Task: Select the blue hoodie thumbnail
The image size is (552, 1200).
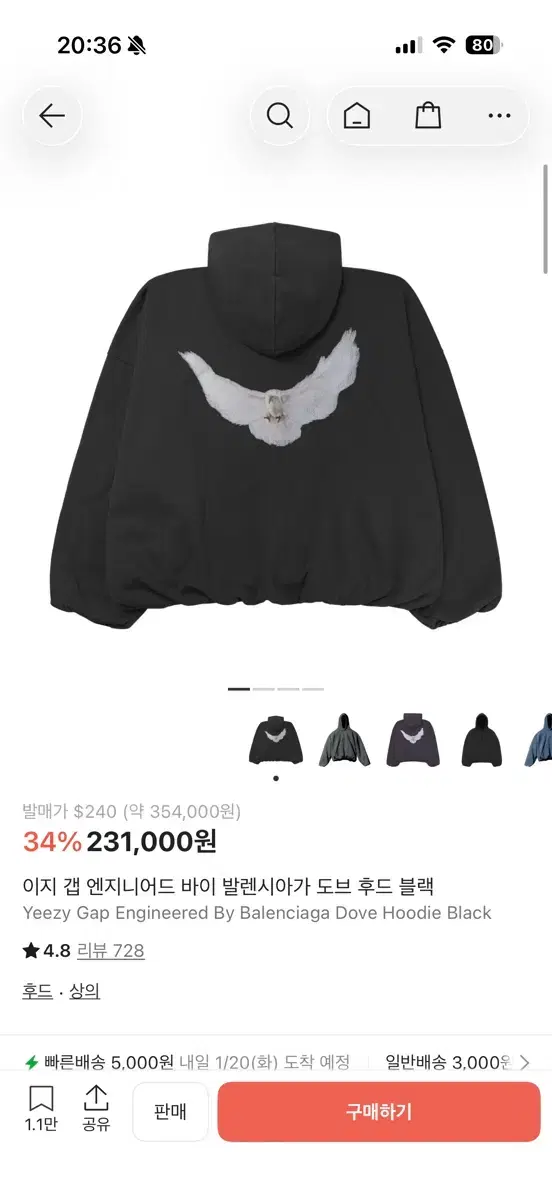Action: pyautogui.click(x=539, y=740)
